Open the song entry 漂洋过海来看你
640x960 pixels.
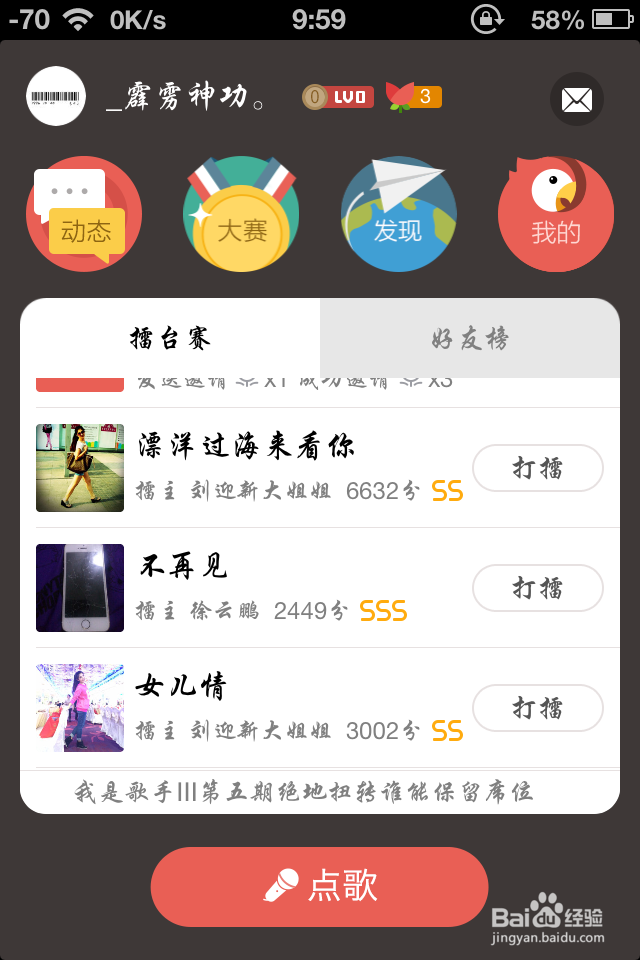coord(246,446)
